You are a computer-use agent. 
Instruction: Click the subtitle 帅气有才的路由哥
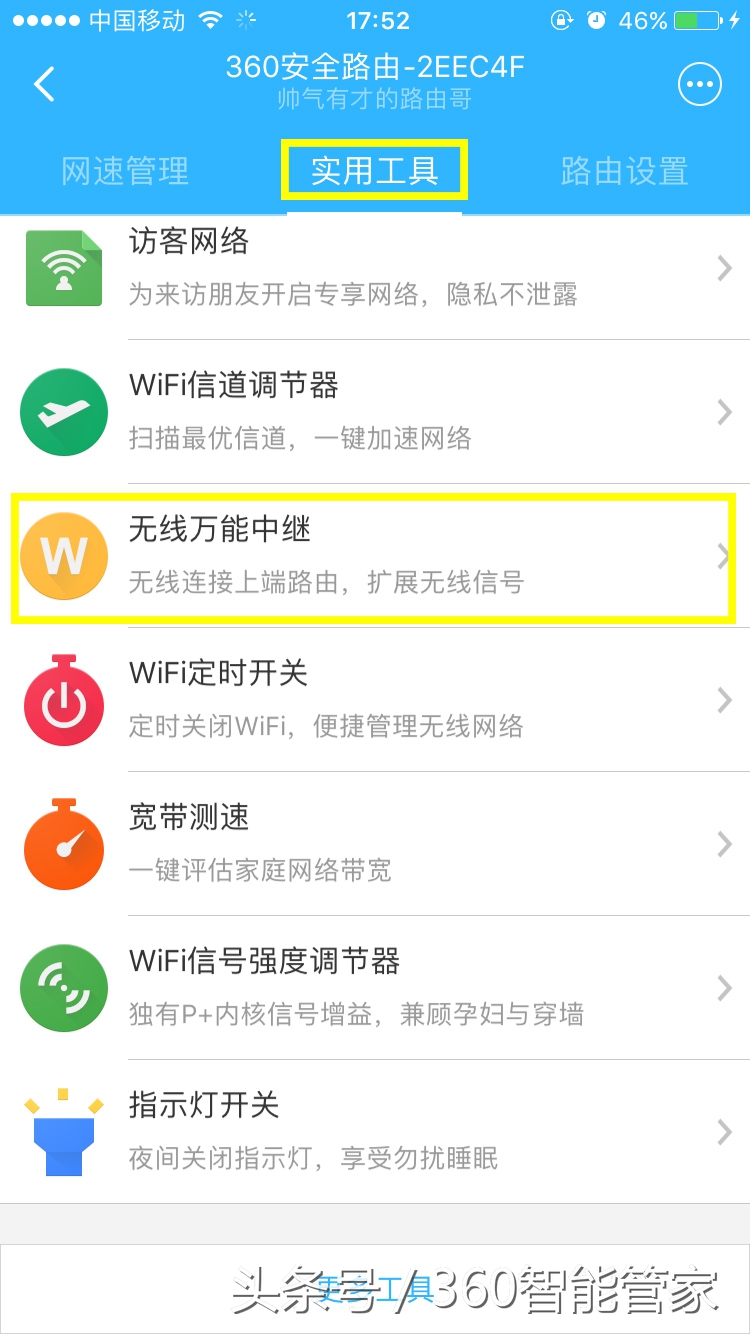375,98
